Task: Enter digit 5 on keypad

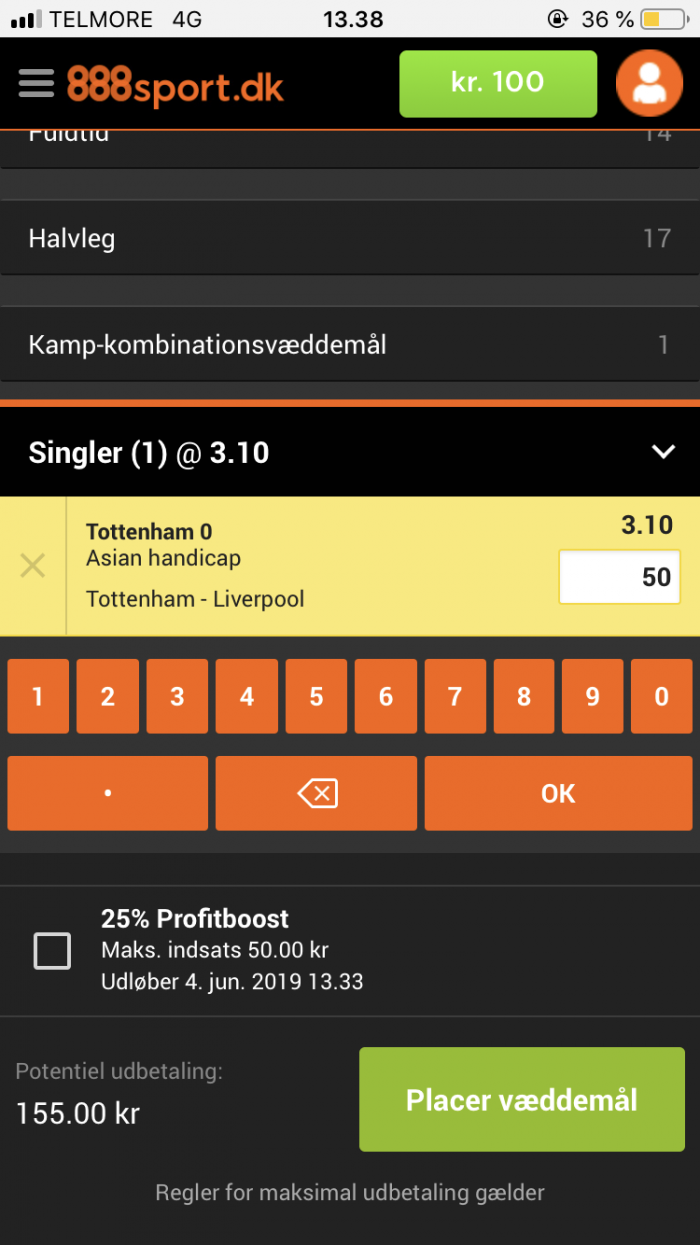Action: tap(316, 696)
